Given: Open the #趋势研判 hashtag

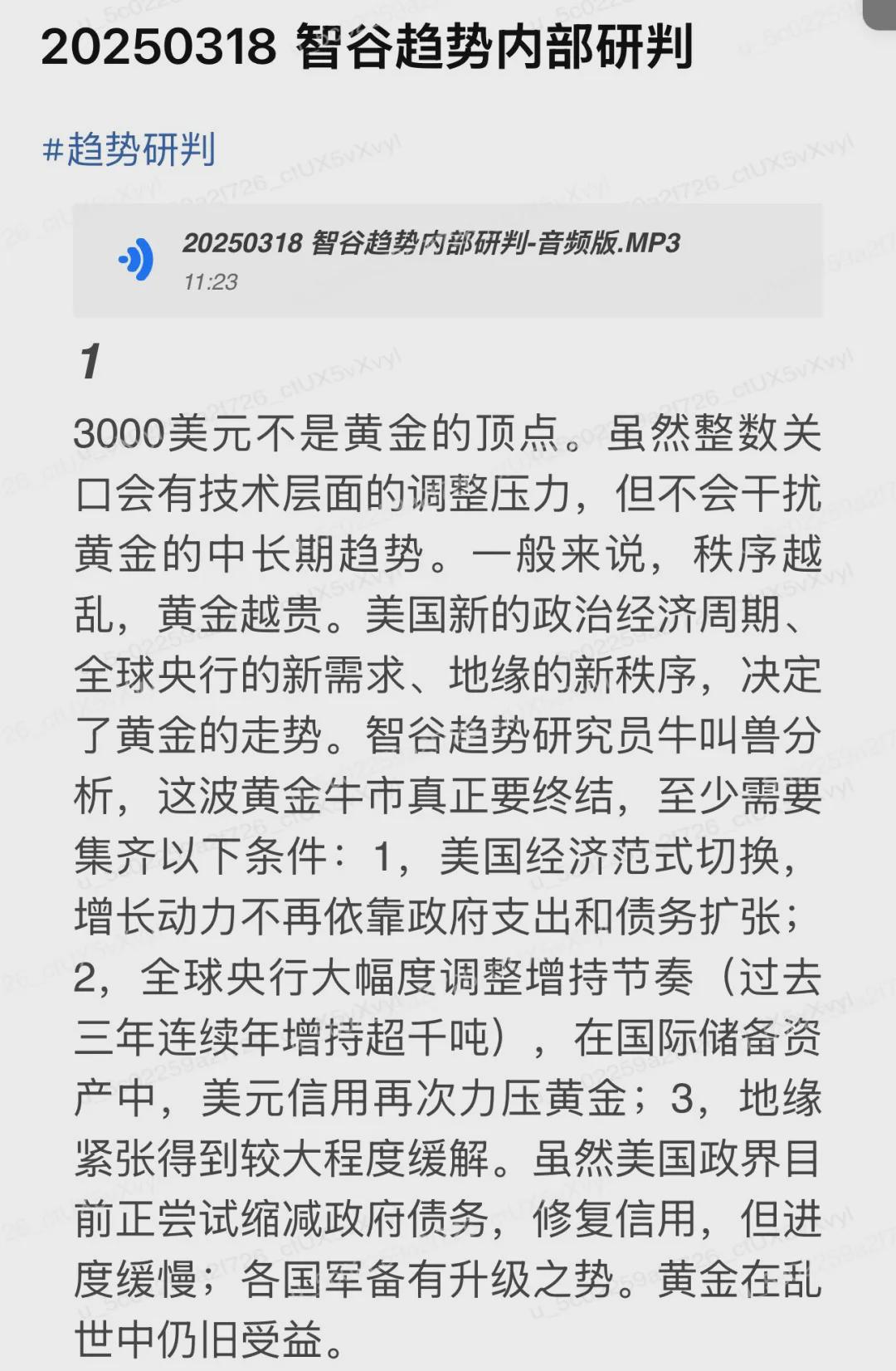Looking at the screenshot, I should pyautogui.click(x=129, y=150).
